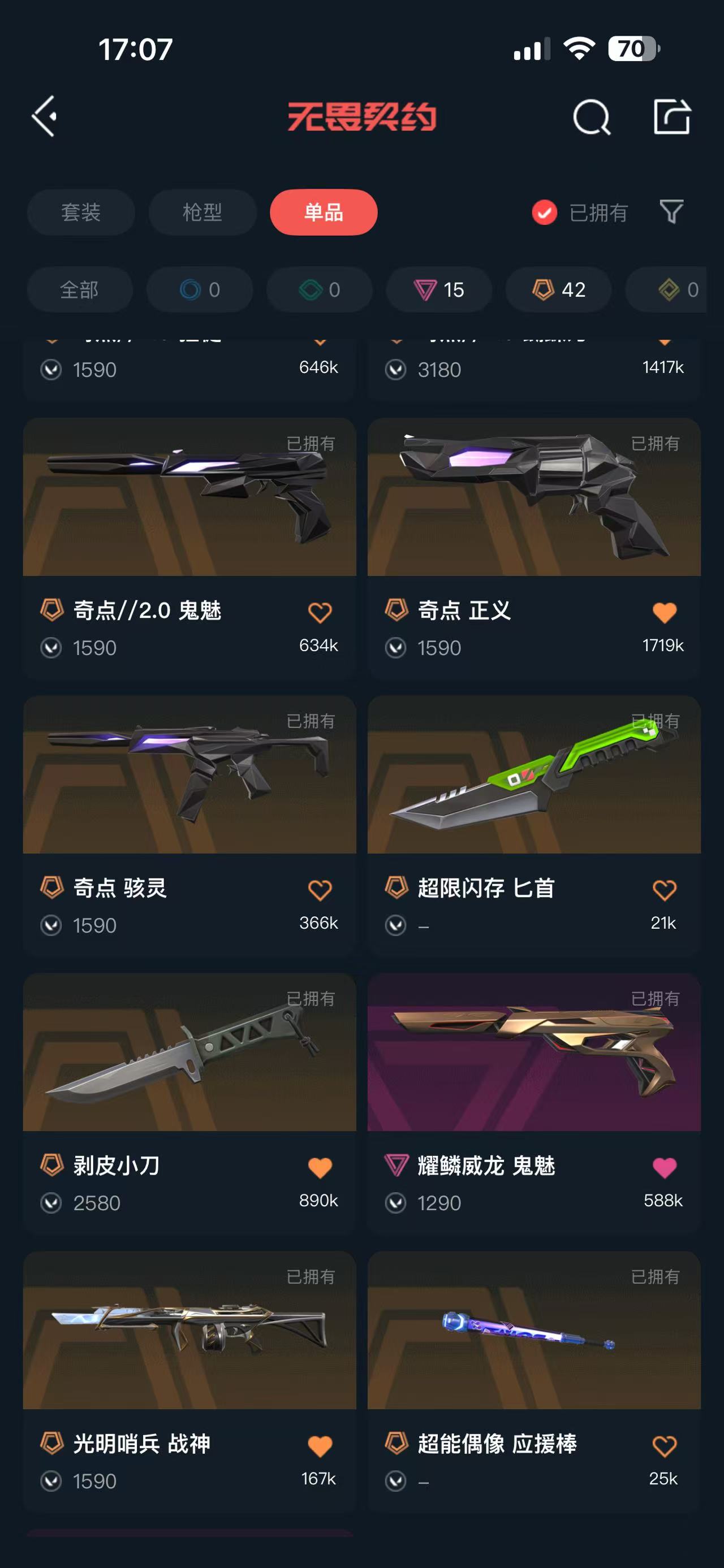The width and height of the screenshot is (724, 1568).
Task: Uncheck the 已拥有 checkbox
Action: point(544,213)
